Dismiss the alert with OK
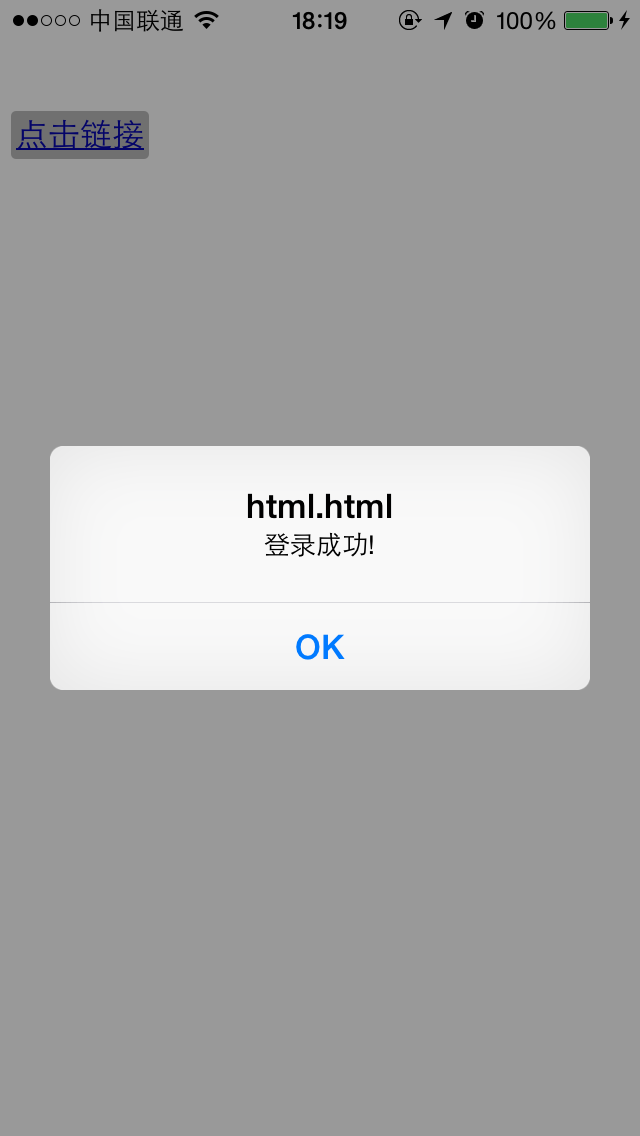This screenshot has height=1136, width=640. point(320,647)
